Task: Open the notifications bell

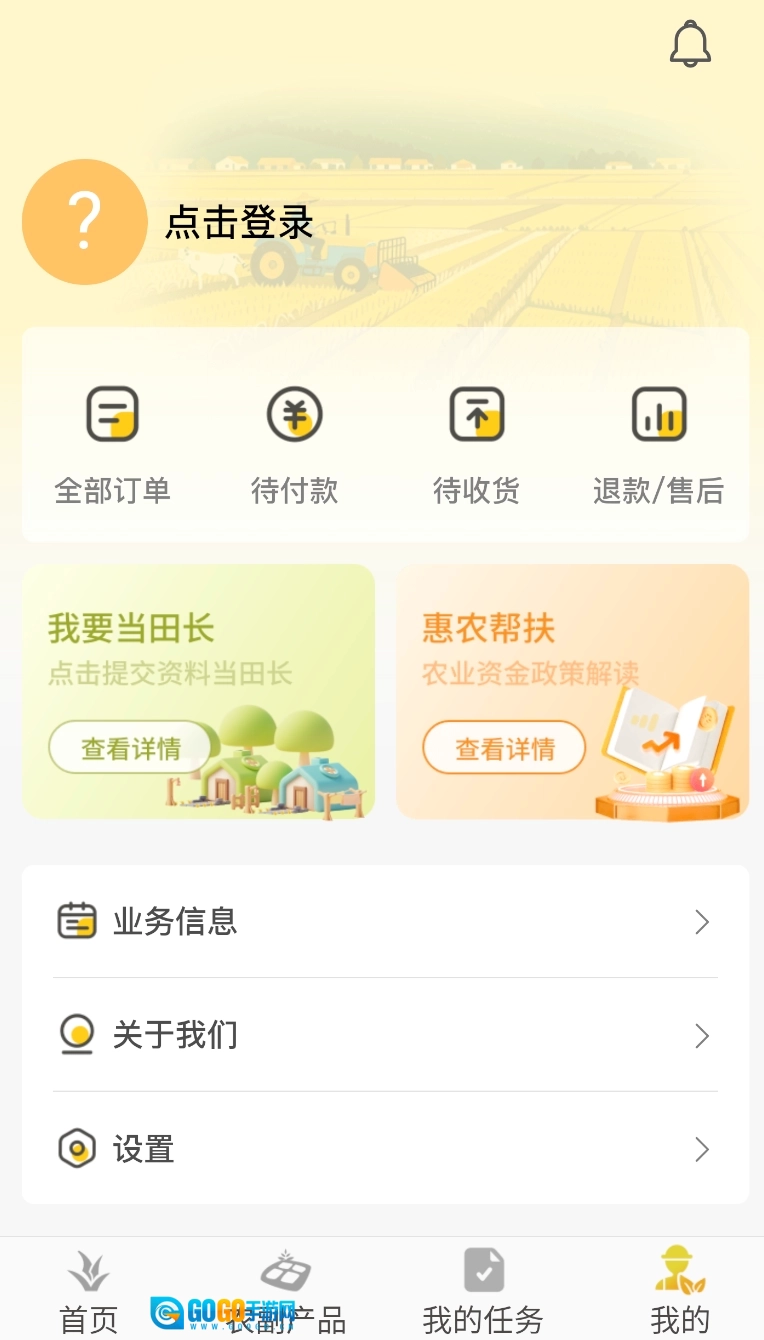Action: [690, 45]
